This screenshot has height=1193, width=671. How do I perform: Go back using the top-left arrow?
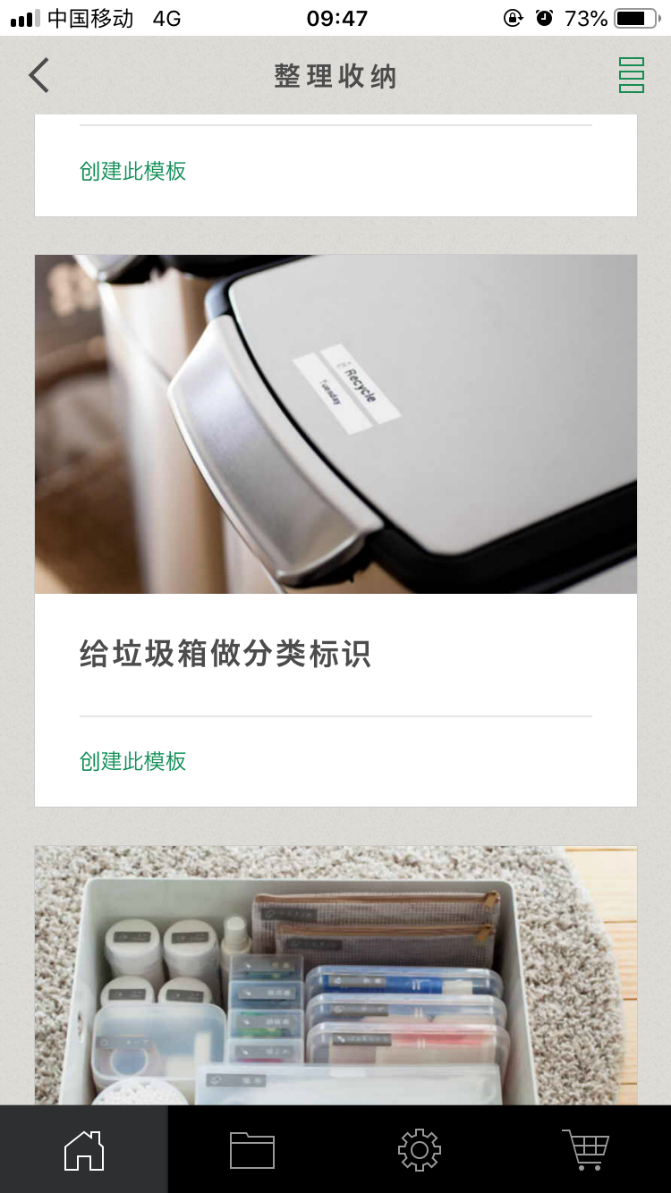(39, 75)
